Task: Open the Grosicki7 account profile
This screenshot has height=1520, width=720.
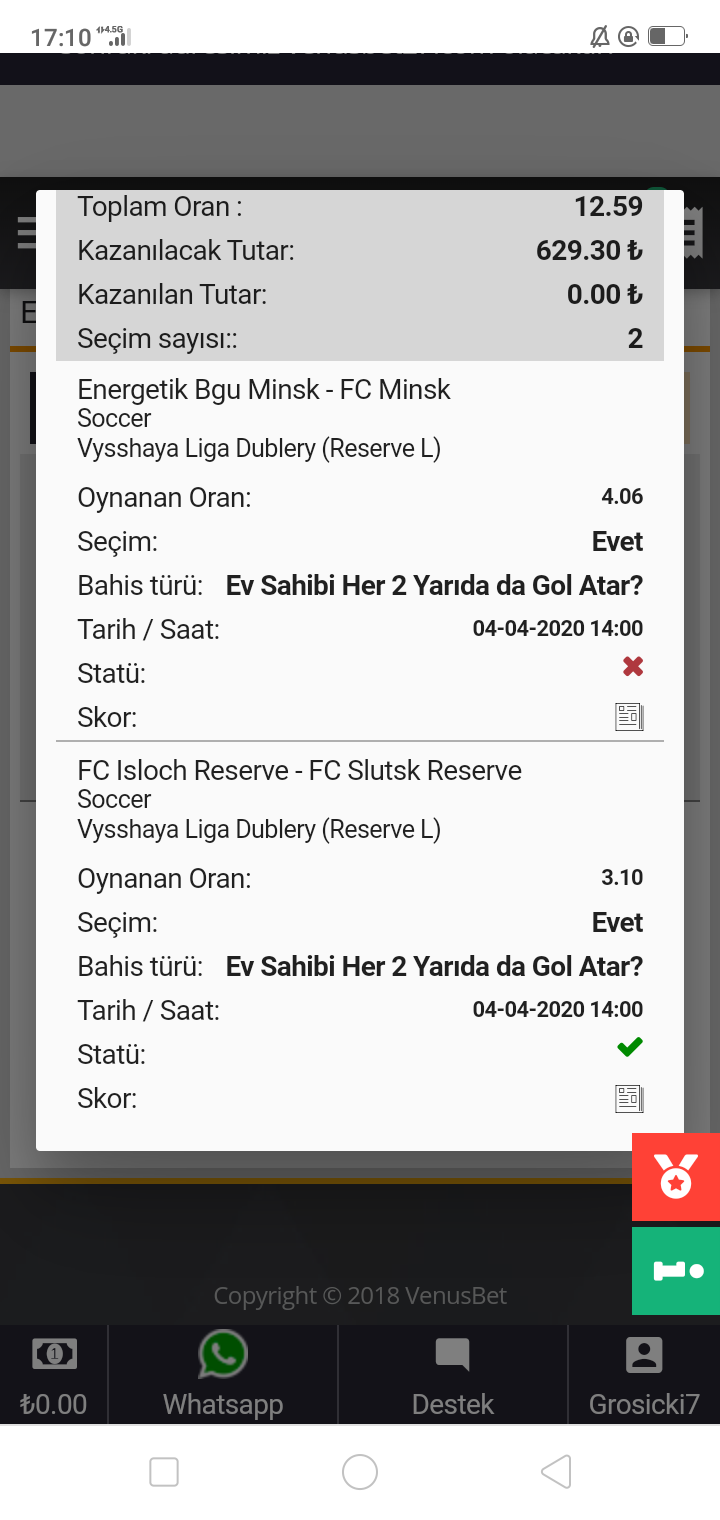Action: pyautogui.click(x=644, y=1375)
